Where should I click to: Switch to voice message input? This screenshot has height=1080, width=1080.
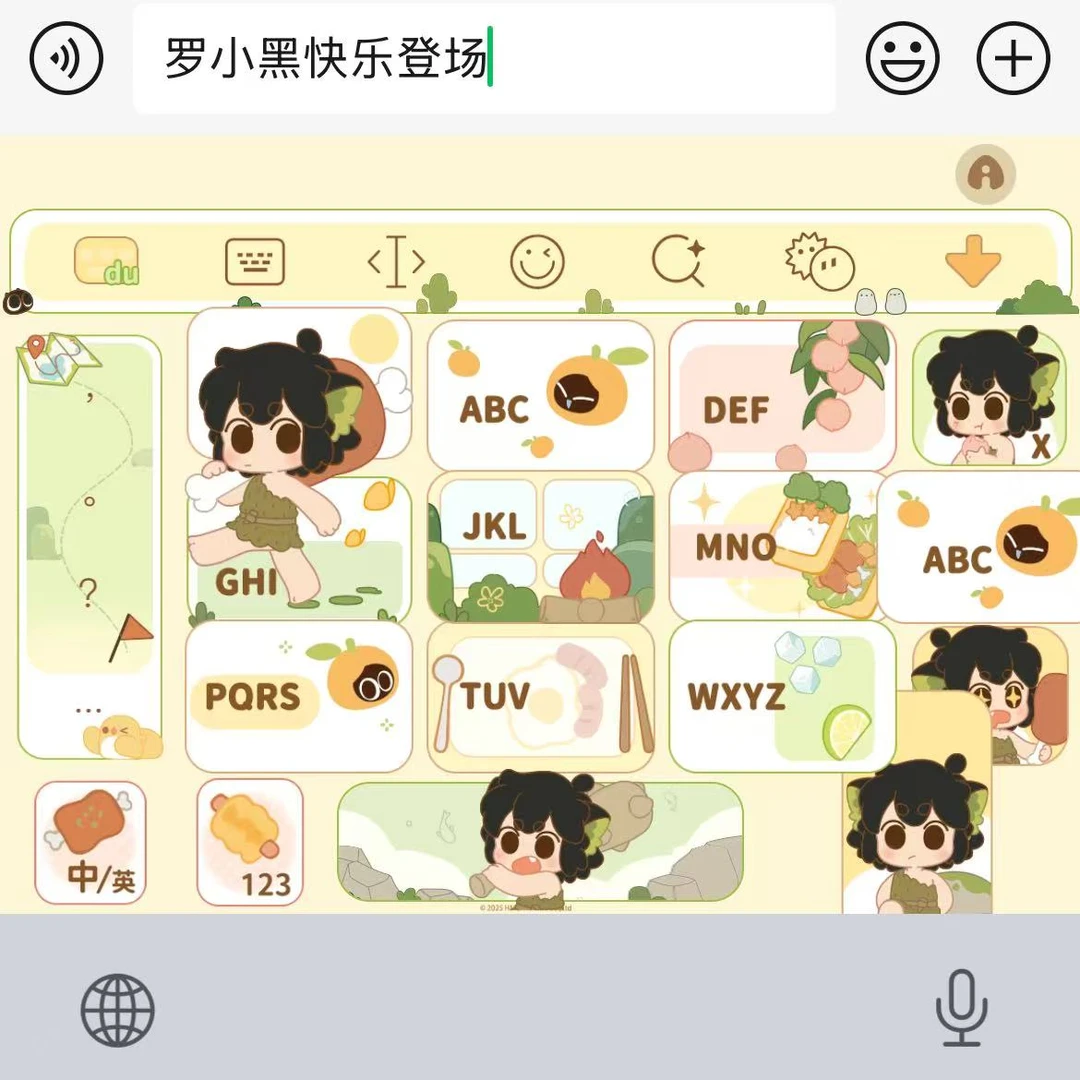66,59
